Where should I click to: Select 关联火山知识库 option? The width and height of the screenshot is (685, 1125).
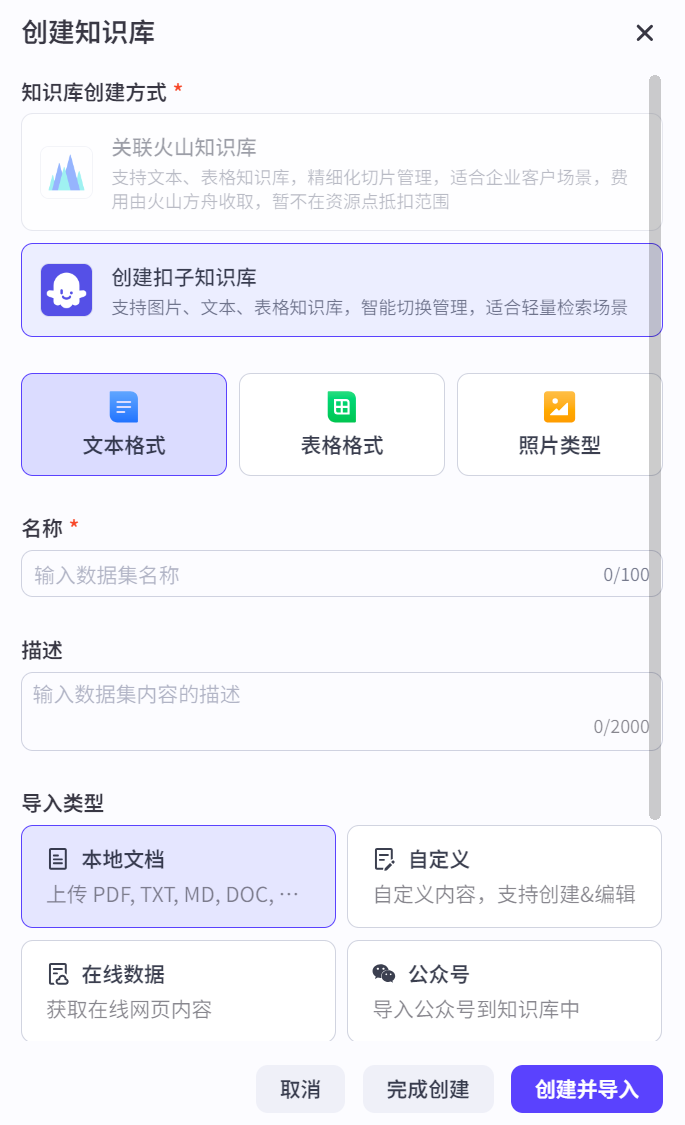click(341, 172)
